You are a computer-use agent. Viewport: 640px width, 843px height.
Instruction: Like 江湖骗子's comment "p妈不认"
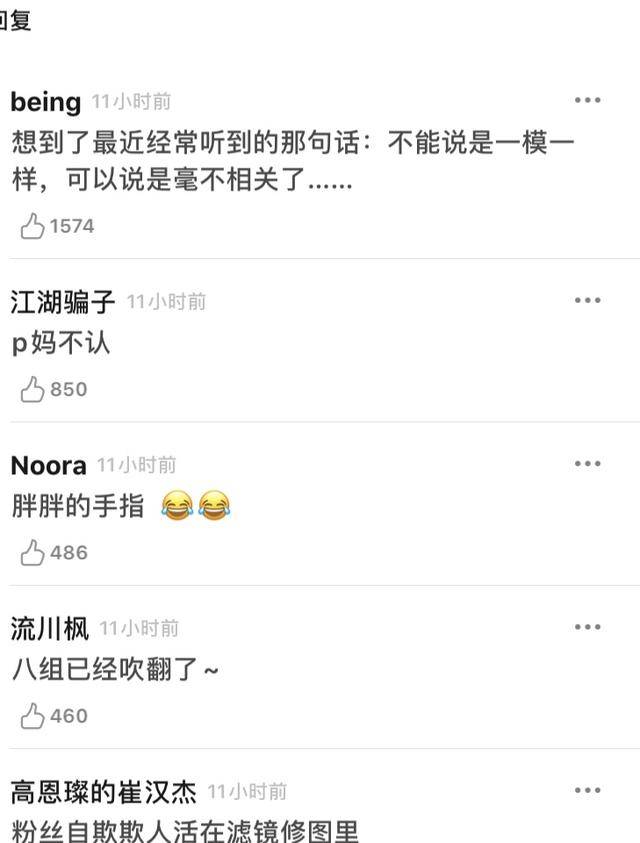[33, 389]
